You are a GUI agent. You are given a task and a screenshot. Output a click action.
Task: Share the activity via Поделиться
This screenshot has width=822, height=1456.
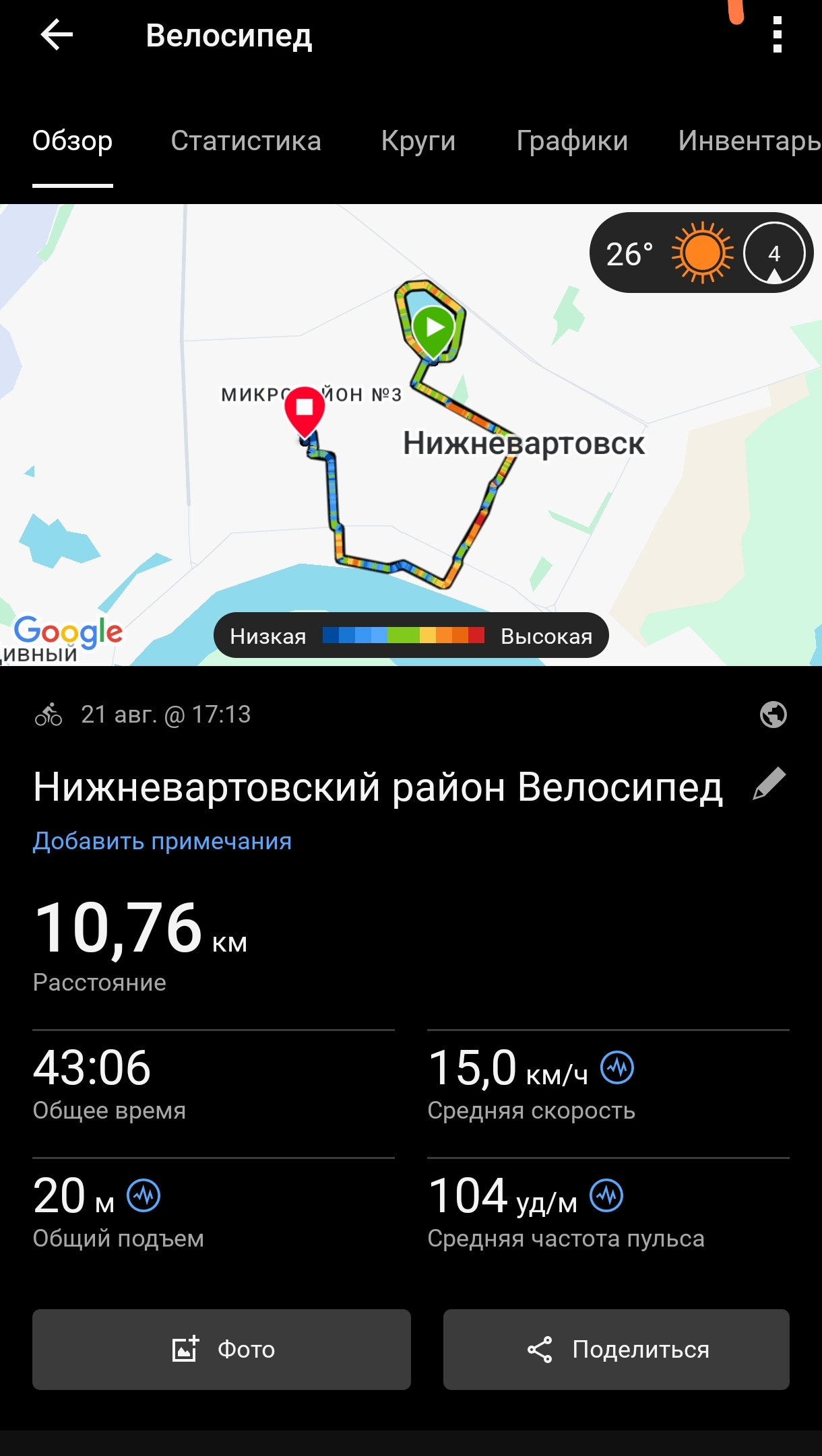point(616,1350)
